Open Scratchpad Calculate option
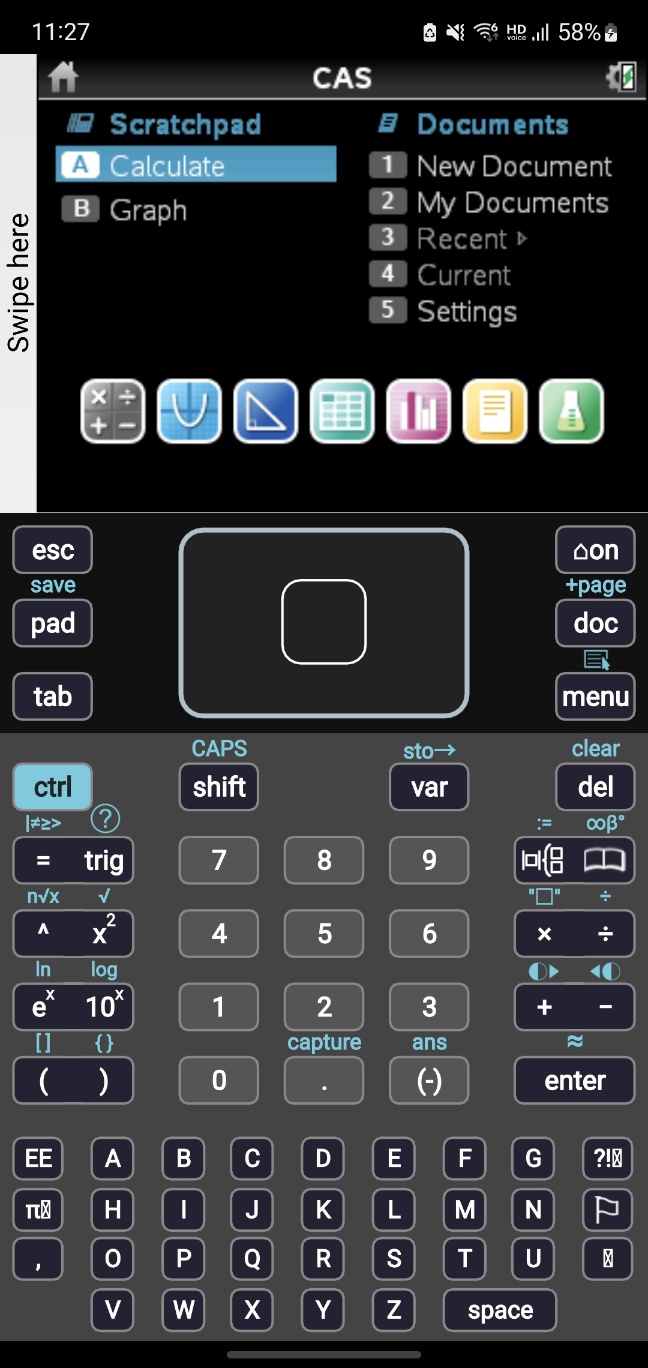This screenshot has height=1368, width=648. tap(195, 166)
